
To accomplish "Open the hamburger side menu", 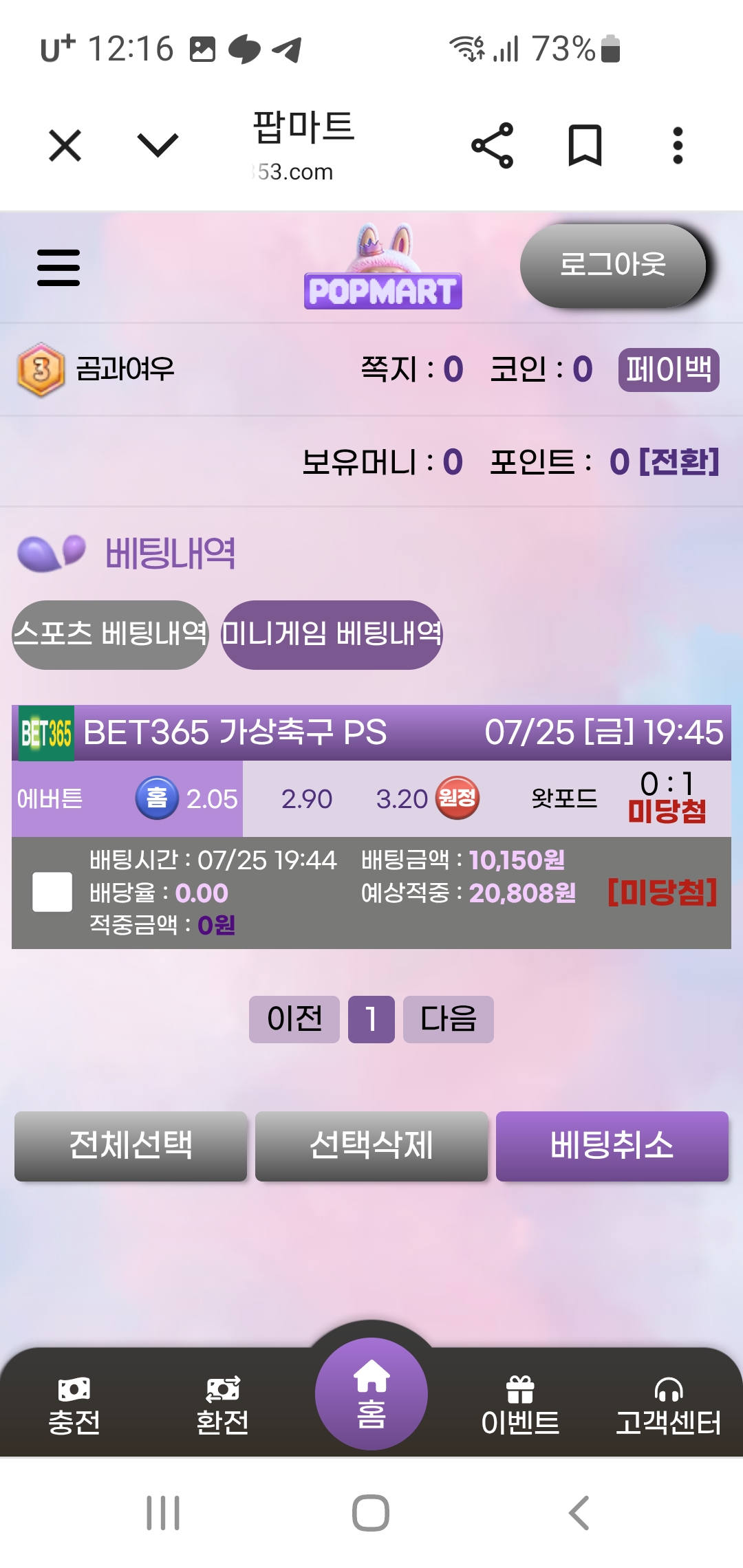I will click(x=58, y=268).
